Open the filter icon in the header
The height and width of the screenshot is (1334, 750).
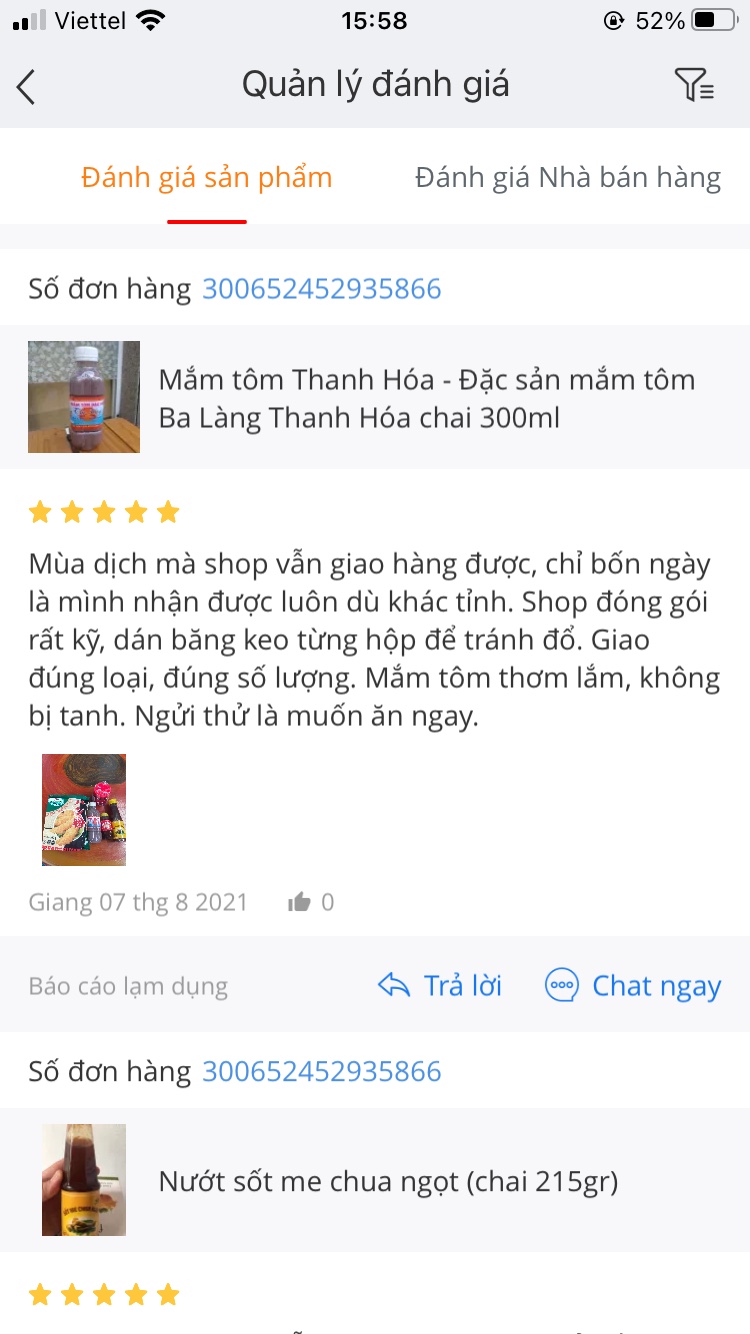(694, 86)
